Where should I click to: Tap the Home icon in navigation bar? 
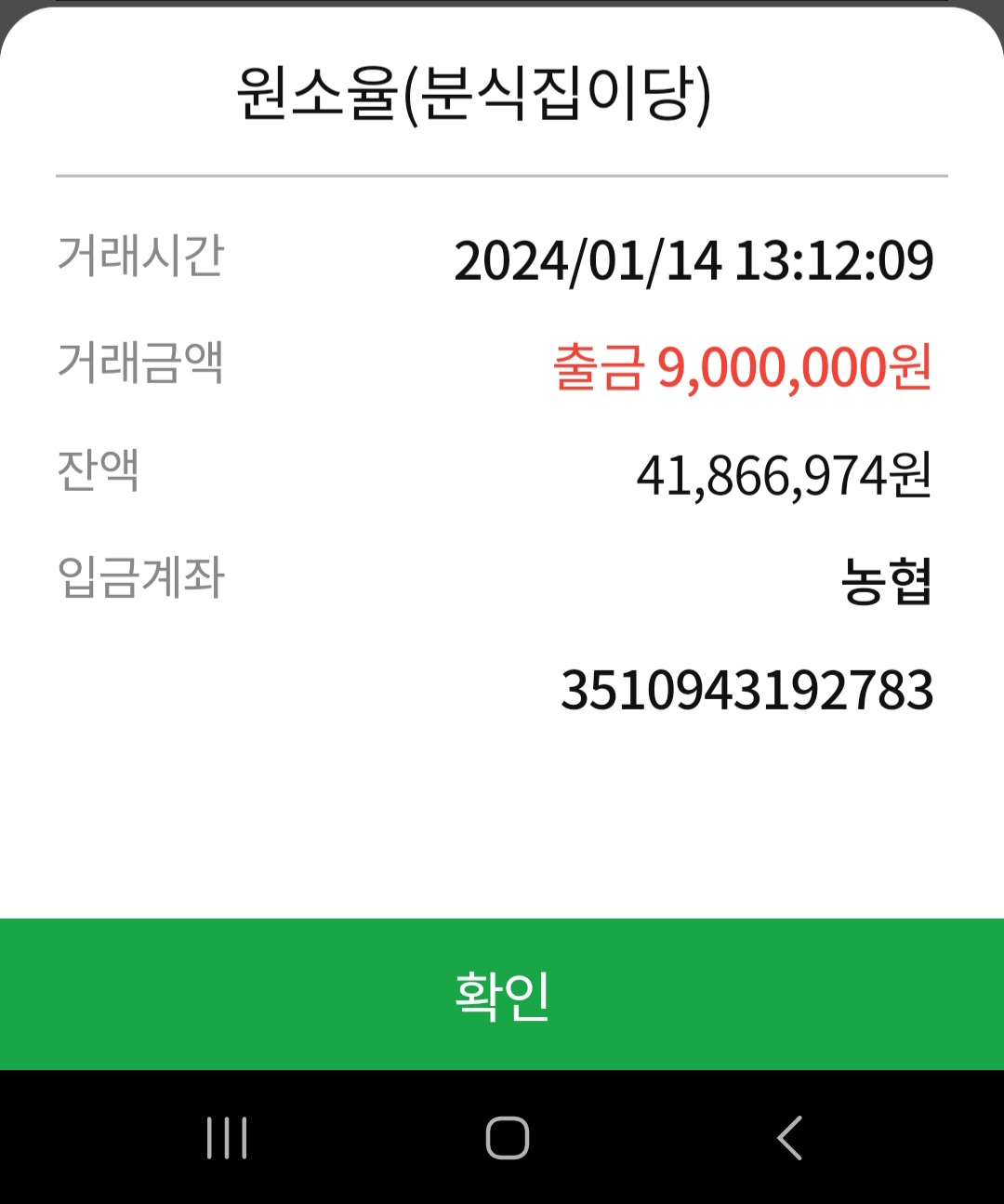tap(502, 1135)
